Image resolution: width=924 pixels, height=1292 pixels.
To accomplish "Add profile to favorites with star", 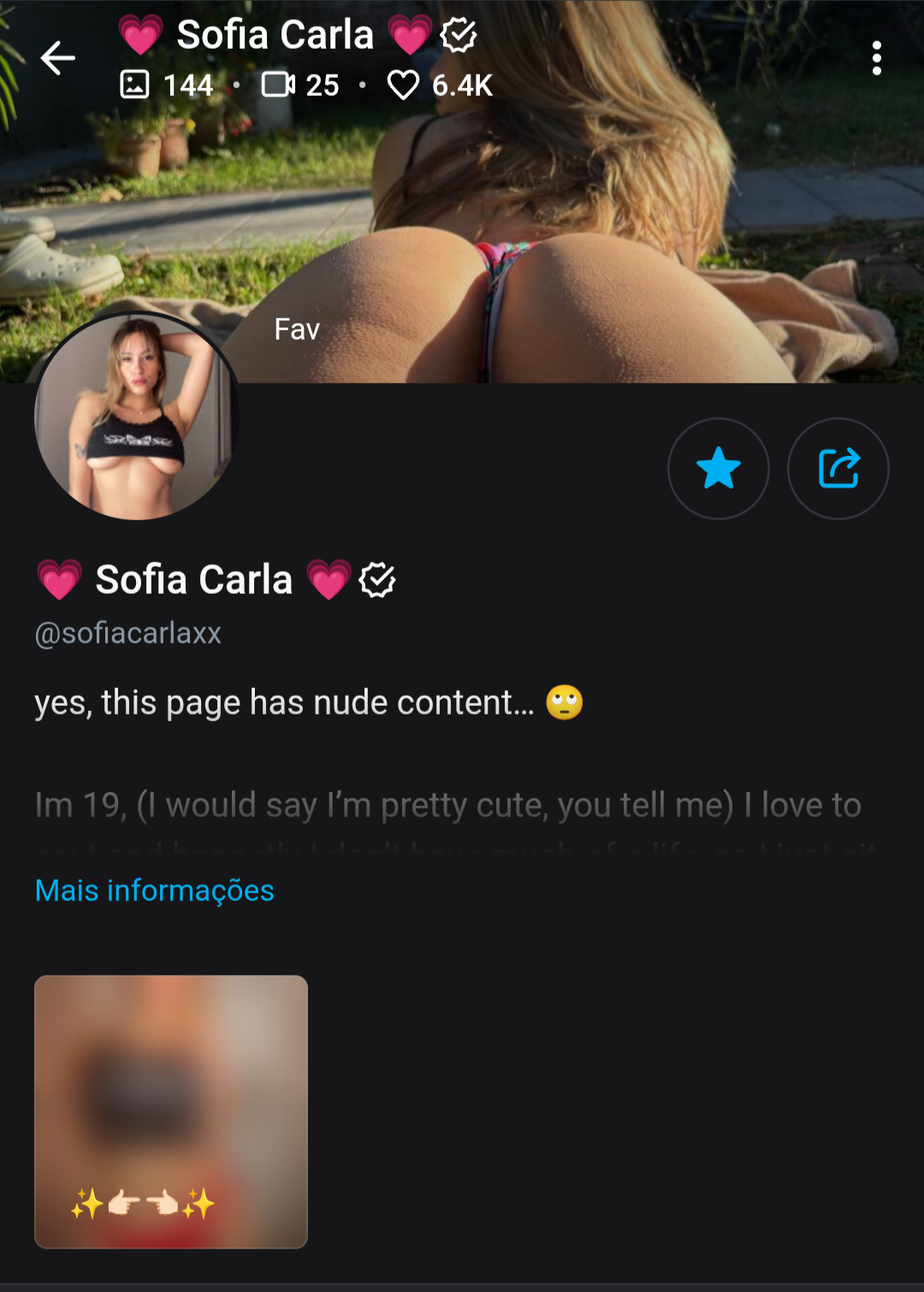I will pos(719,468).
